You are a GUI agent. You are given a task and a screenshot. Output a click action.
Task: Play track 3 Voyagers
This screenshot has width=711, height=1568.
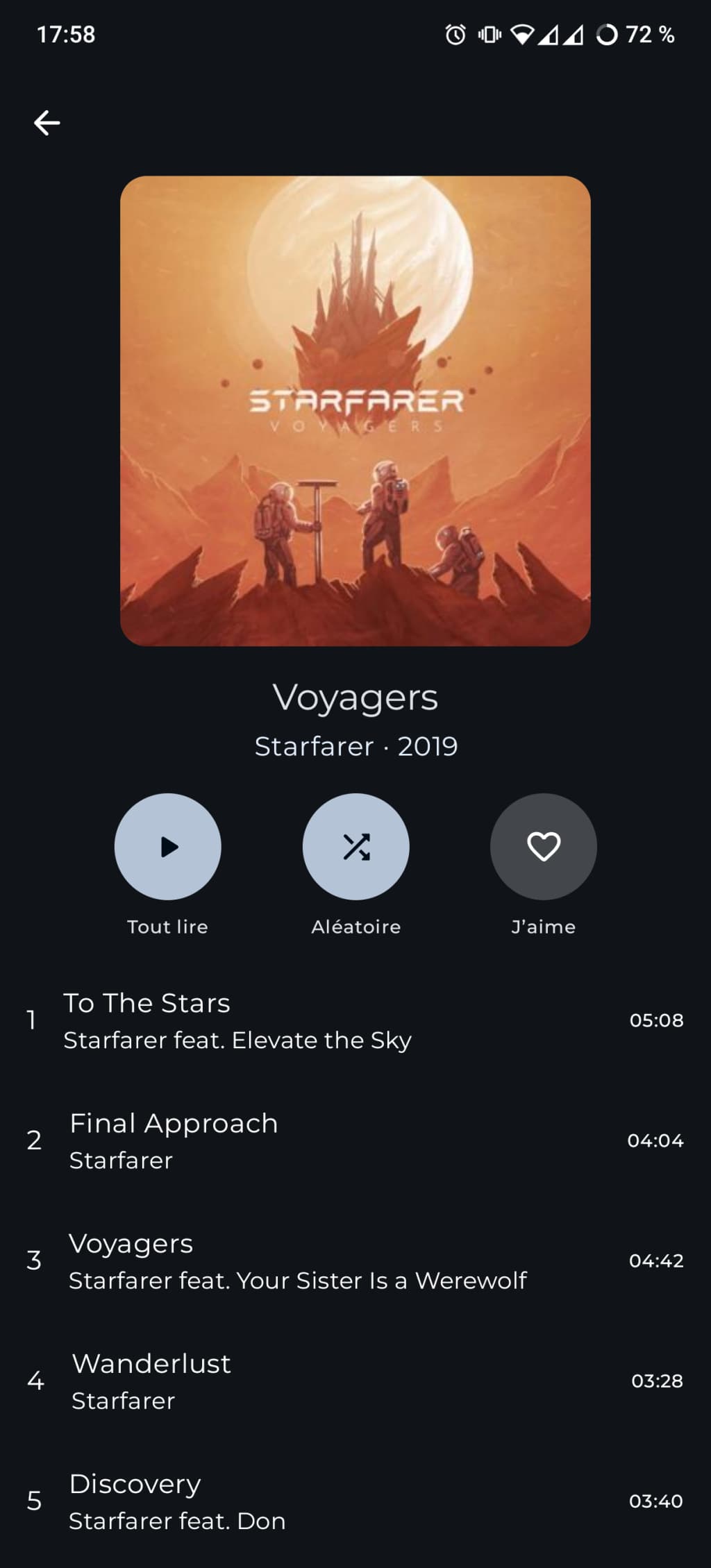point(355,1261)
